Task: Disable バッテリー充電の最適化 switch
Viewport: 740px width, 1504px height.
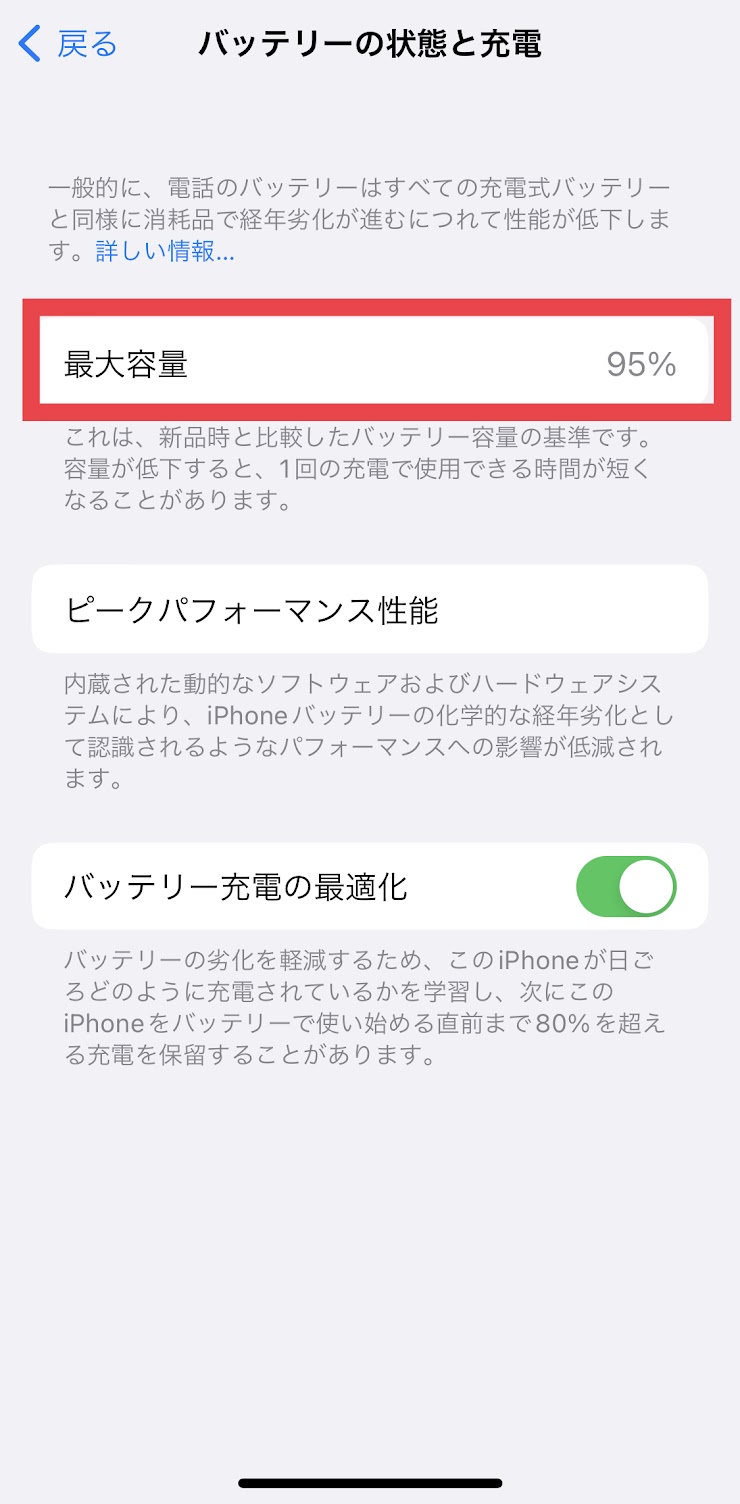Action: point(626,886)
